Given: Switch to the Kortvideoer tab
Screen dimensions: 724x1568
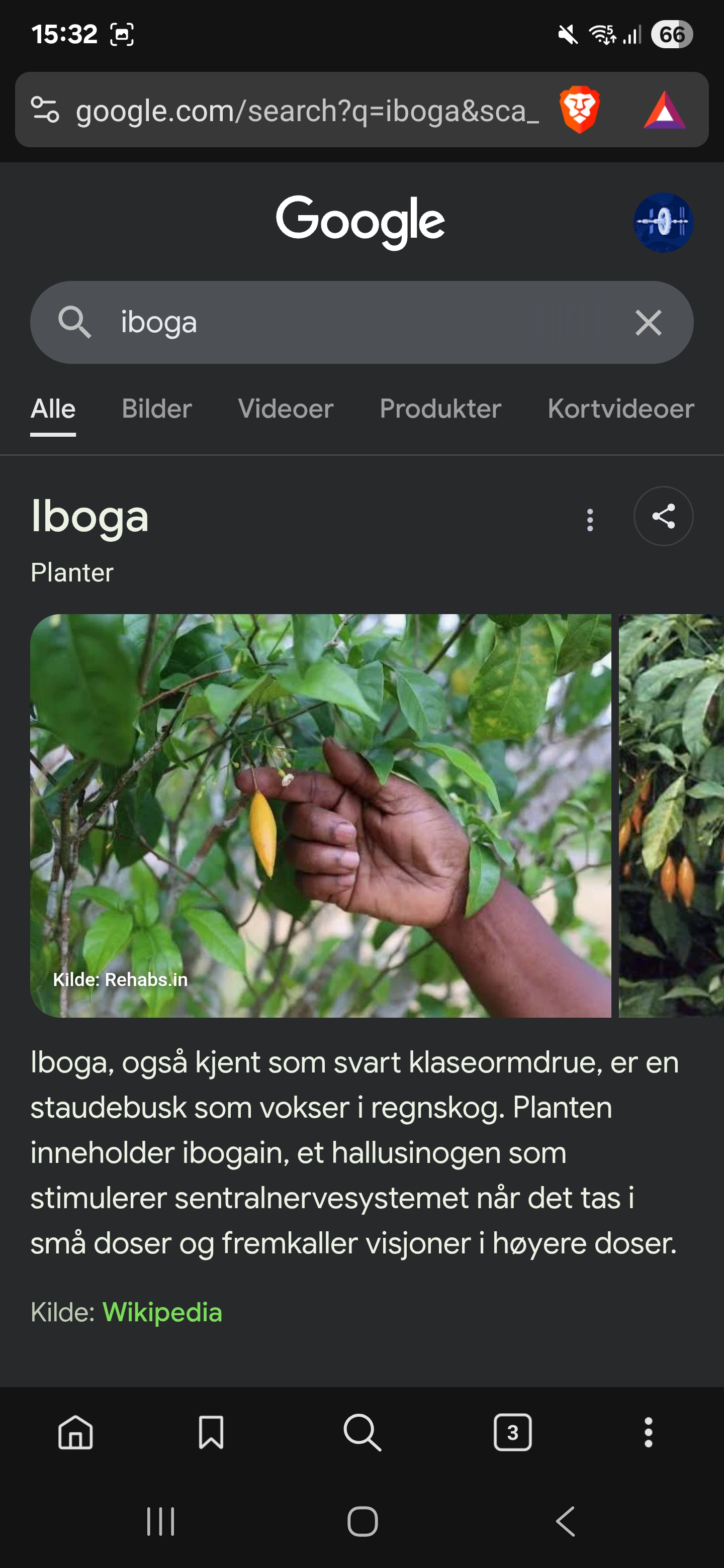Looking at the screenshot, I should tap(620, 409).
